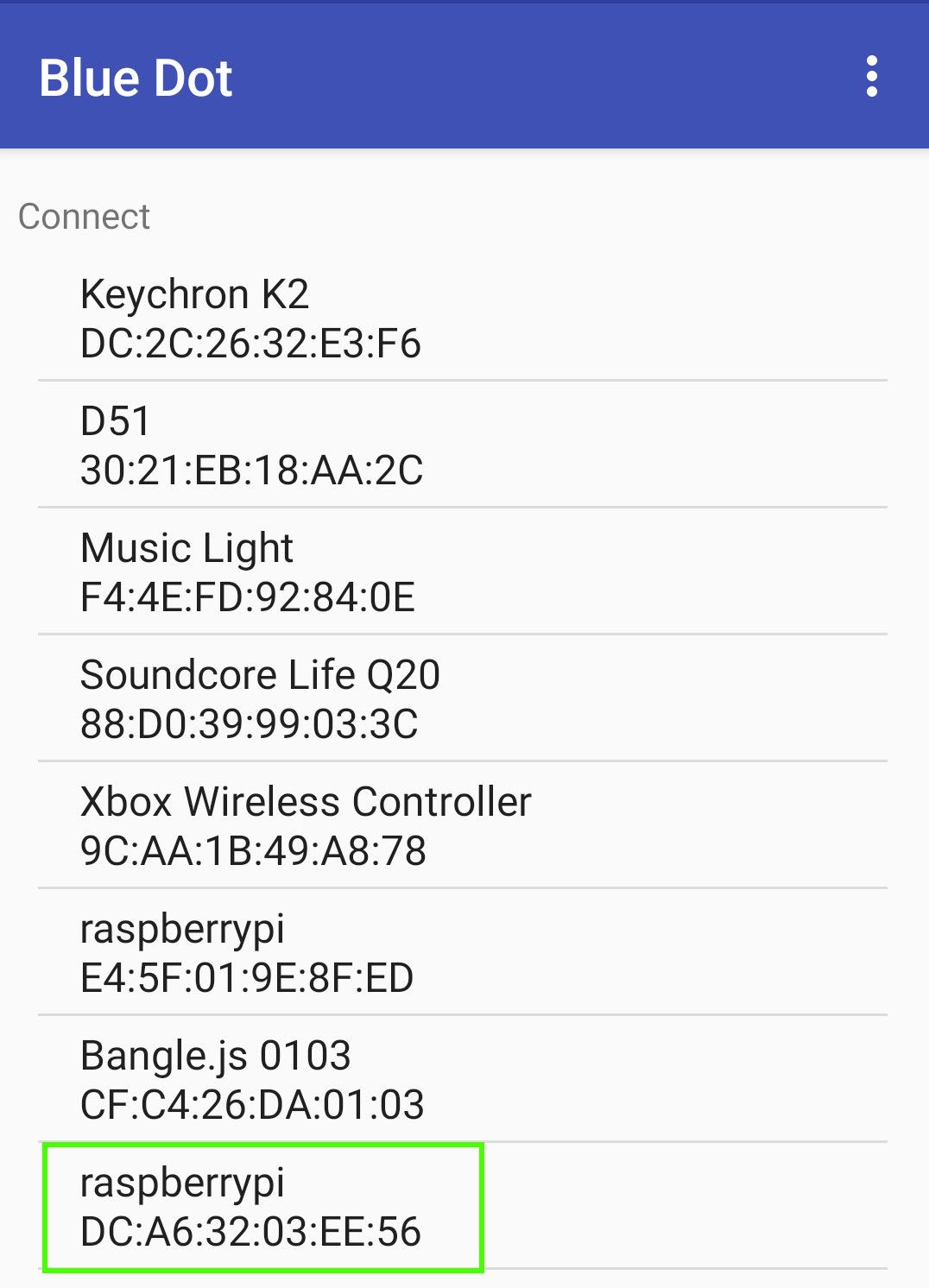Tap the blue app bar background
Image resolution: width=929 pixels, height=1288 pixels.
coord(518,78)
